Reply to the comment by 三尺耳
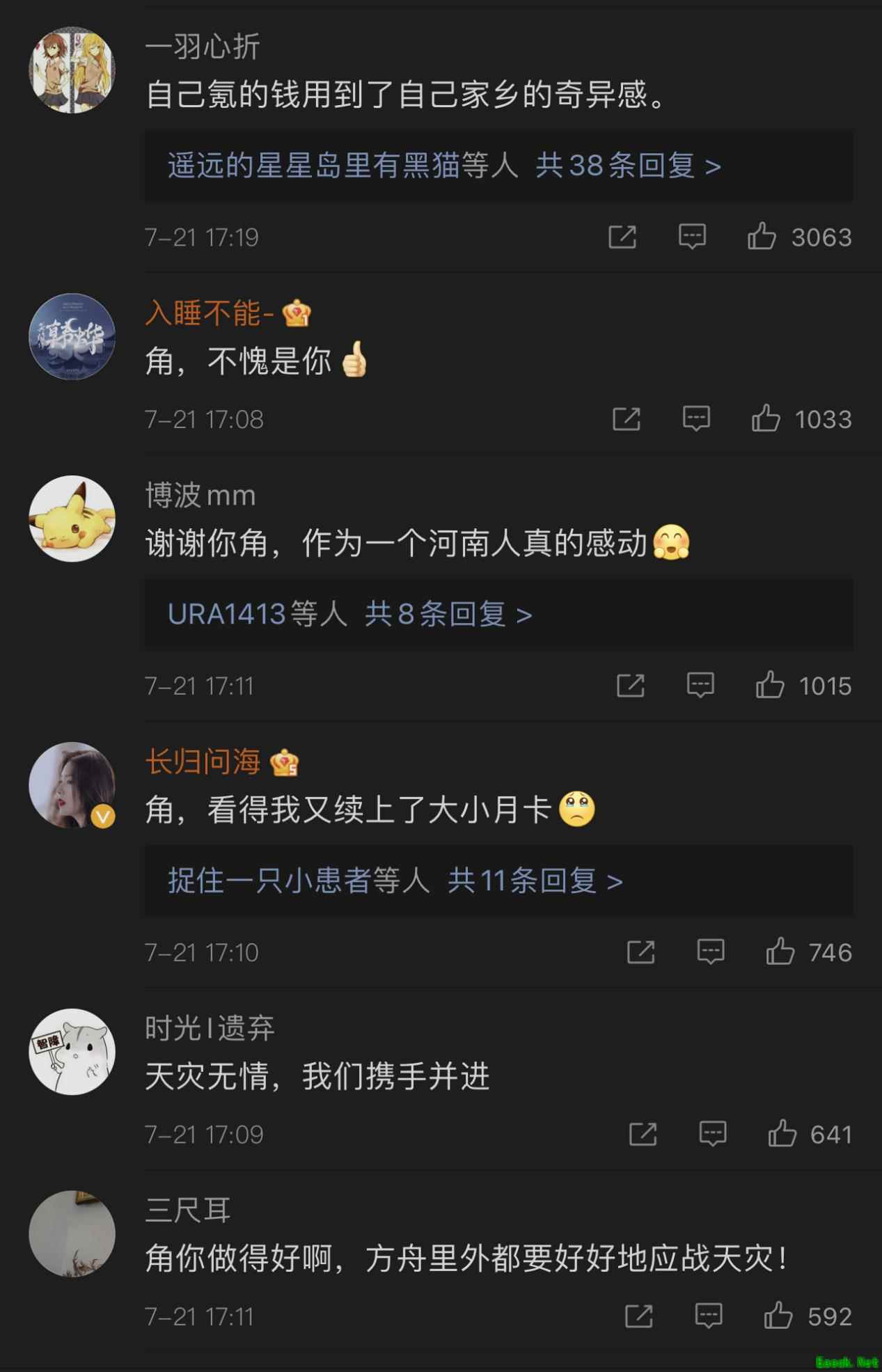Viewport: 882px width, 1372px height. click(709, 1316)
